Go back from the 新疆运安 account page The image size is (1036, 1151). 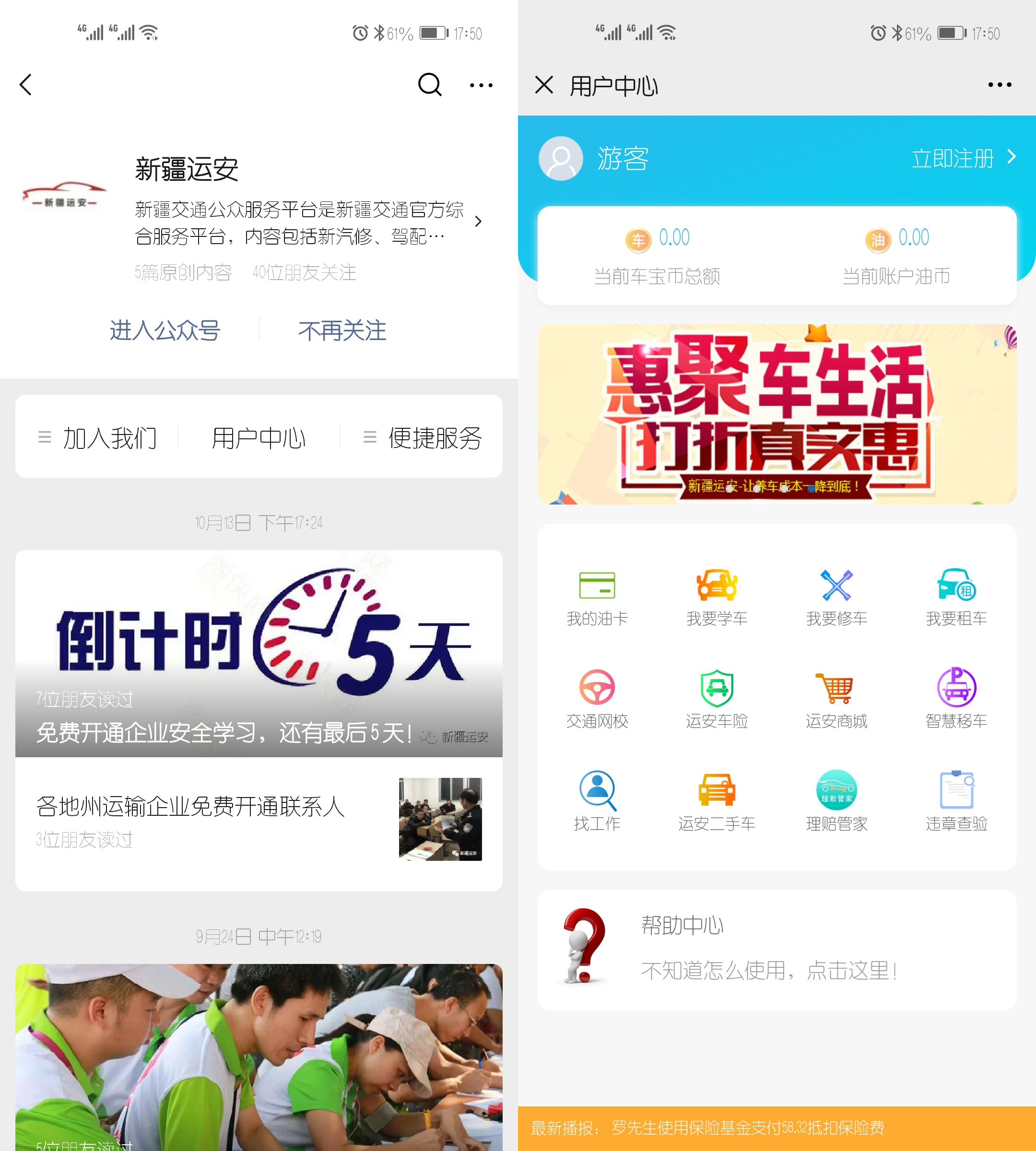[25, 85]
